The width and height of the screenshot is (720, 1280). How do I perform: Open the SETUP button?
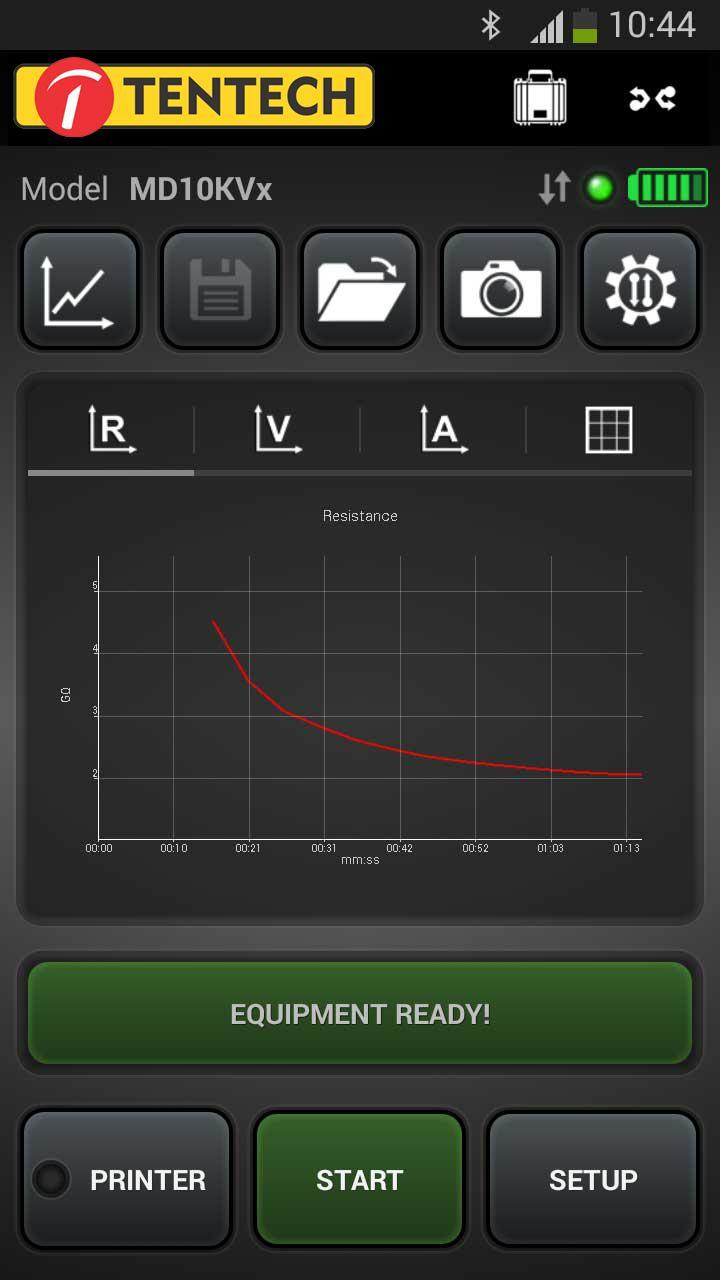point(593,1180)
